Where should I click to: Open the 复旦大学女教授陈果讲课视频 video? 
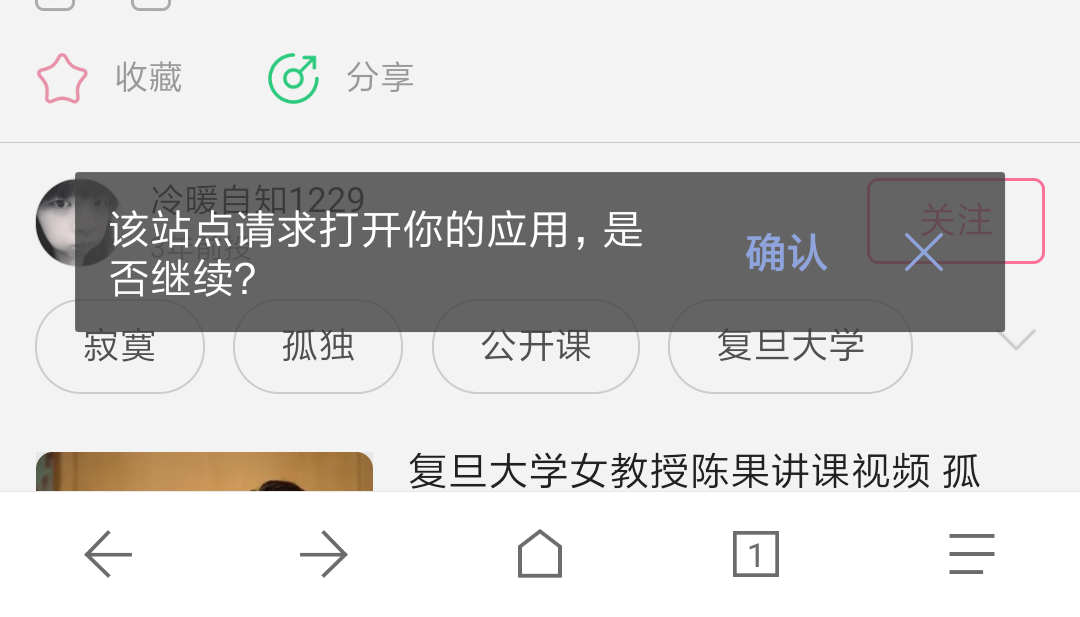point(694,470)
